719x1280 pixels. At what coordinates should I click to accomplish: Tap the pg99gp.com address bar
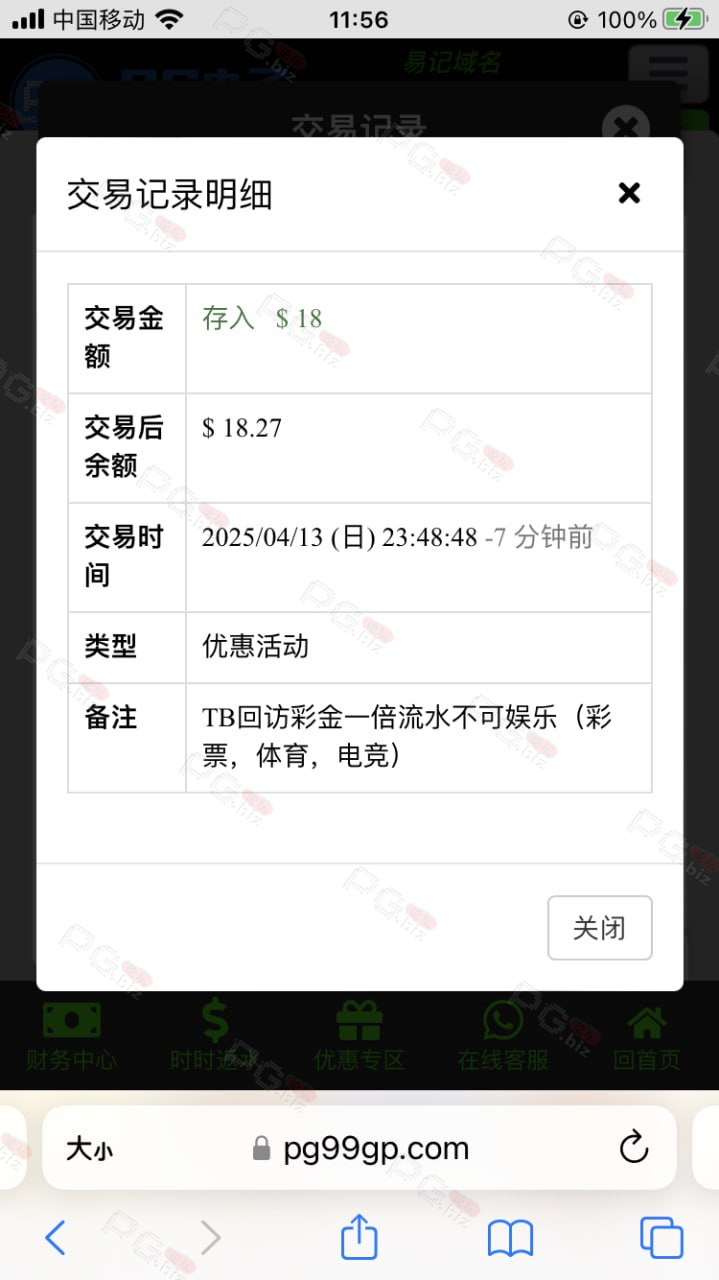(x=360, y=1148)
